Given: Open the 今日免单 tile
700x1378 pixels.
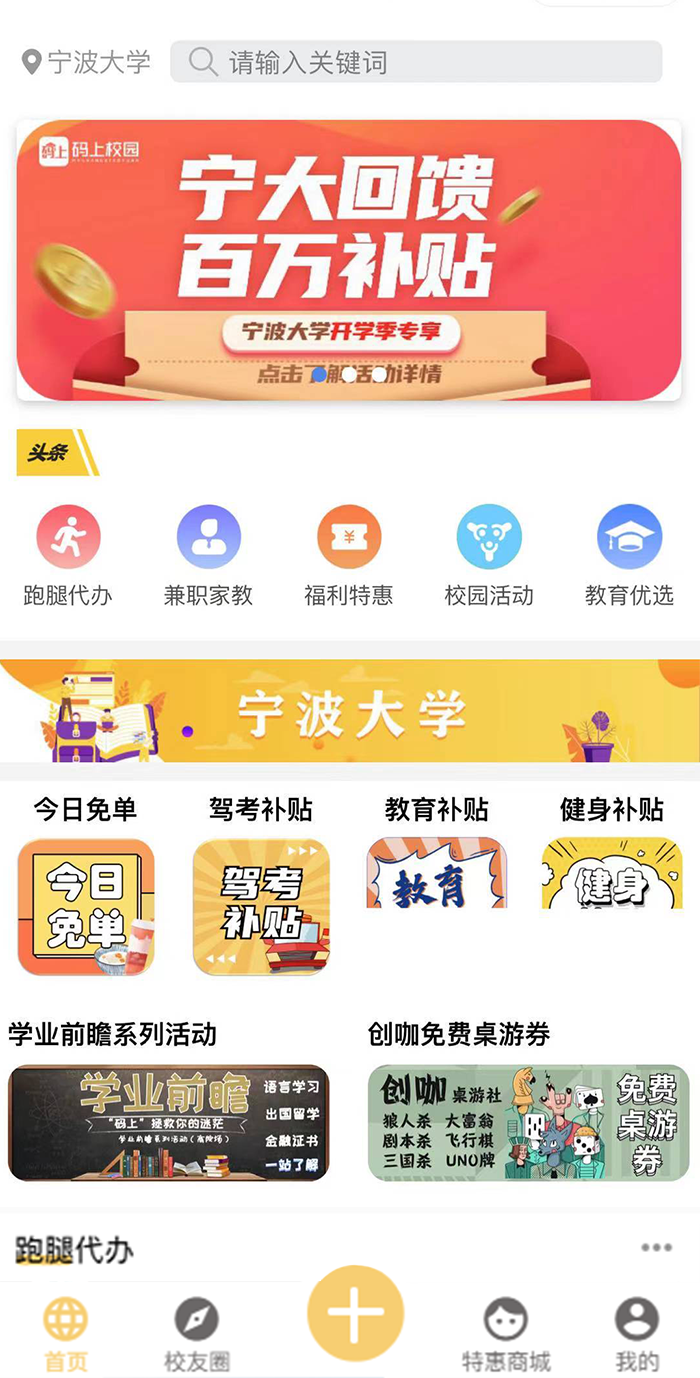Looking at the screenshot, I should click(86, 906).
